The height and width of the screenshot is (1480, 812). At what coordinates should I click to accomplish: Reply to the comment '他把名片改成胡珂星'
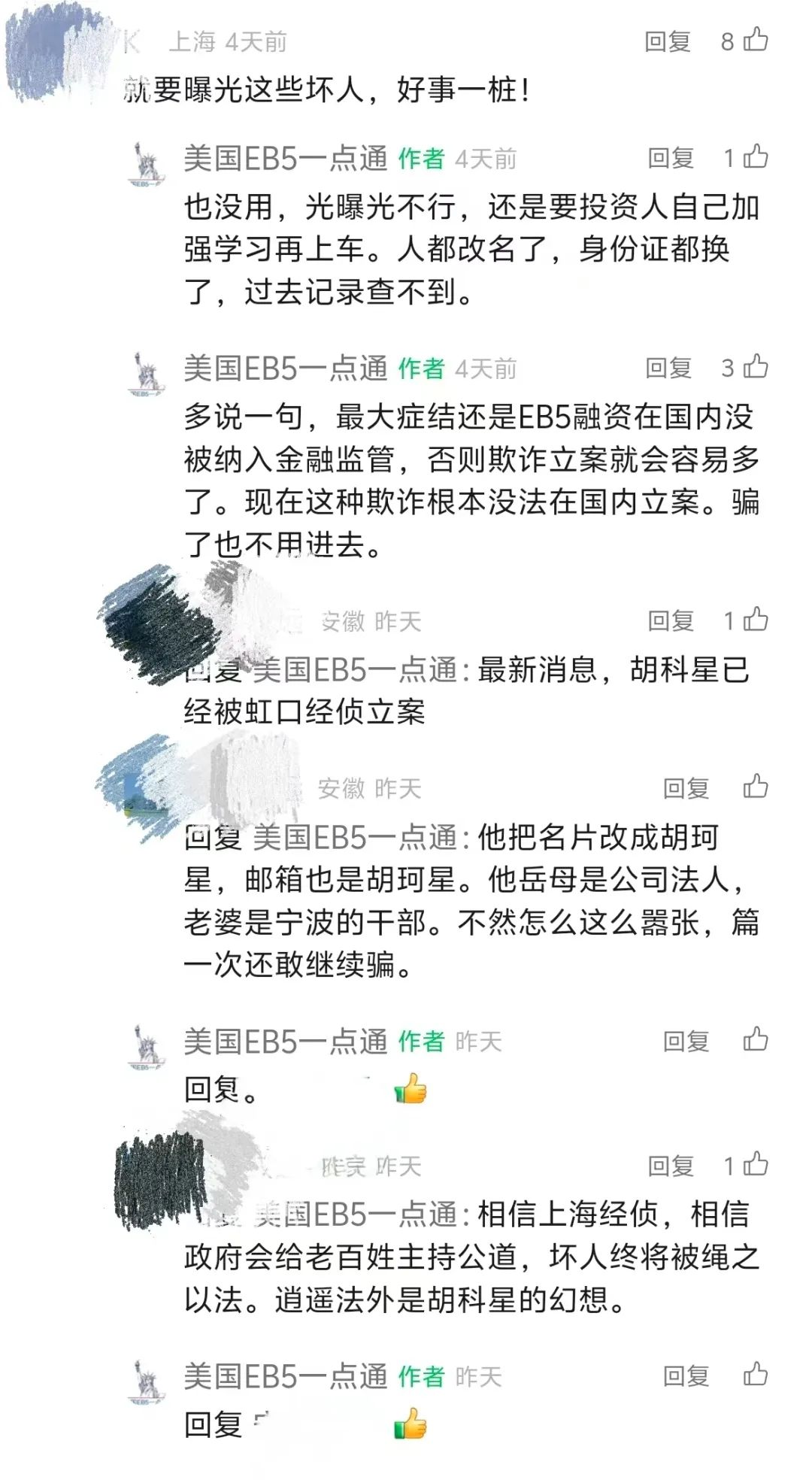pos(686,788)
